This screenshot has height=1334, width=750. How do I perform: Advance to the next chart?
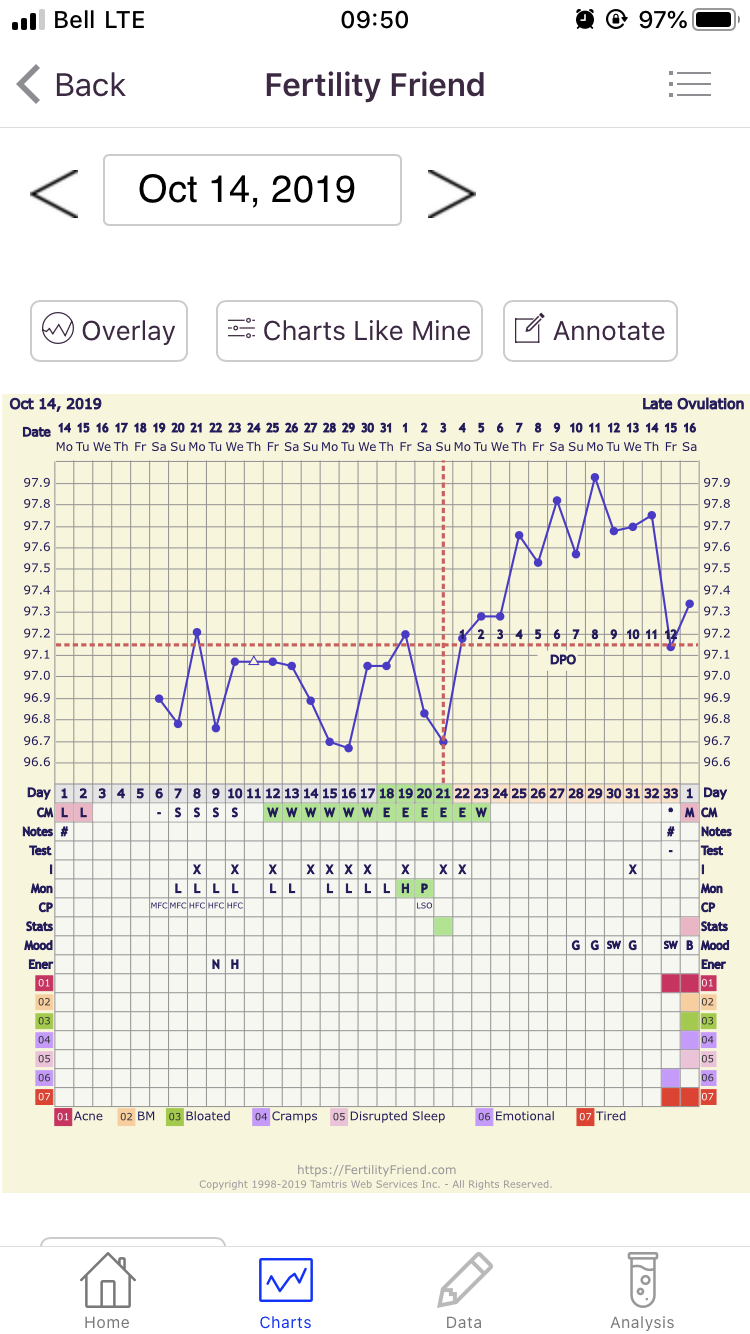point(451,191)
